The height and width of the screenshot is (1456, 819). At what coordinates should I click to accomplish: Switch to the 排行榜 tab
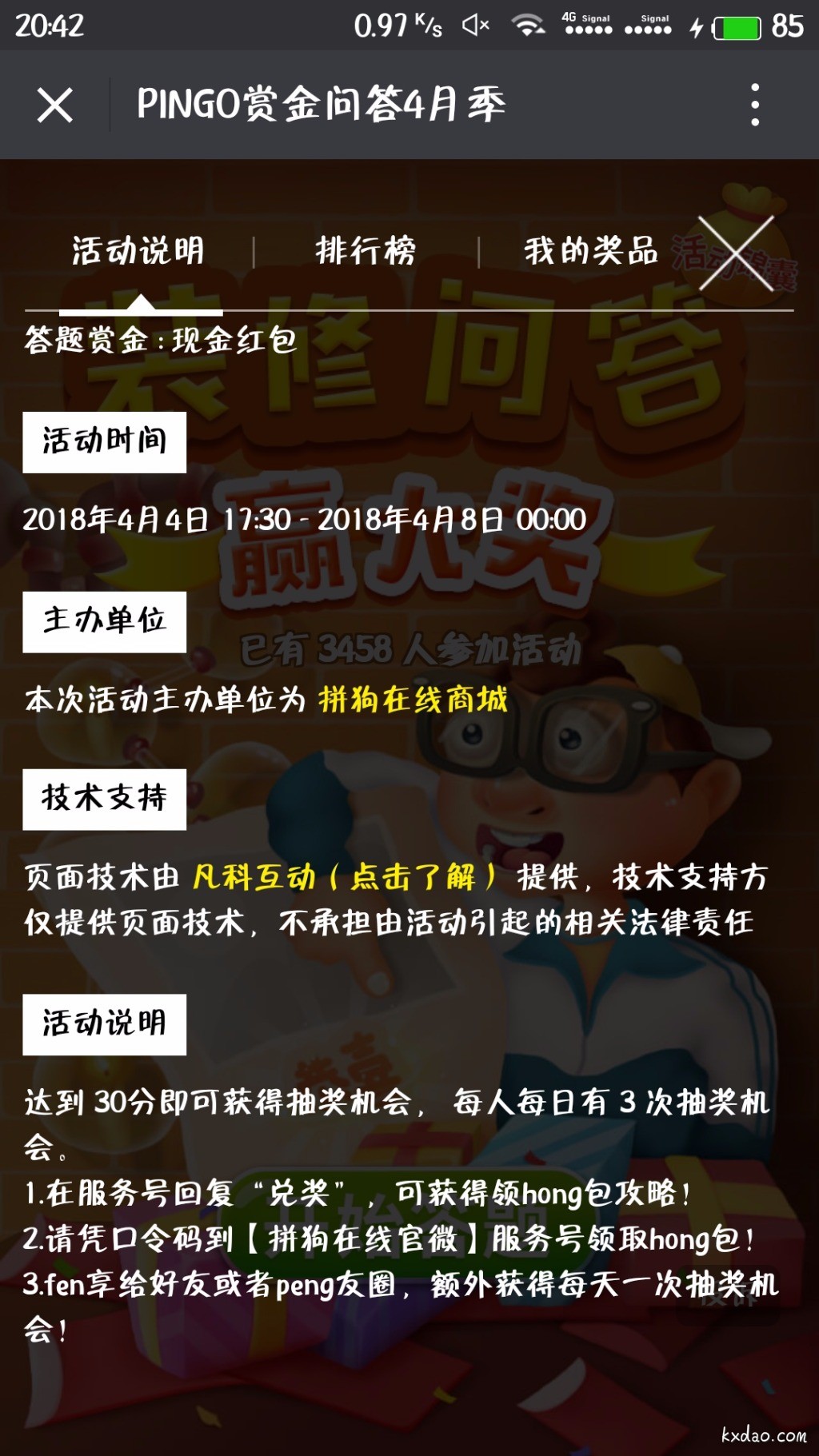pyautogui.click(x=366, y=251)
